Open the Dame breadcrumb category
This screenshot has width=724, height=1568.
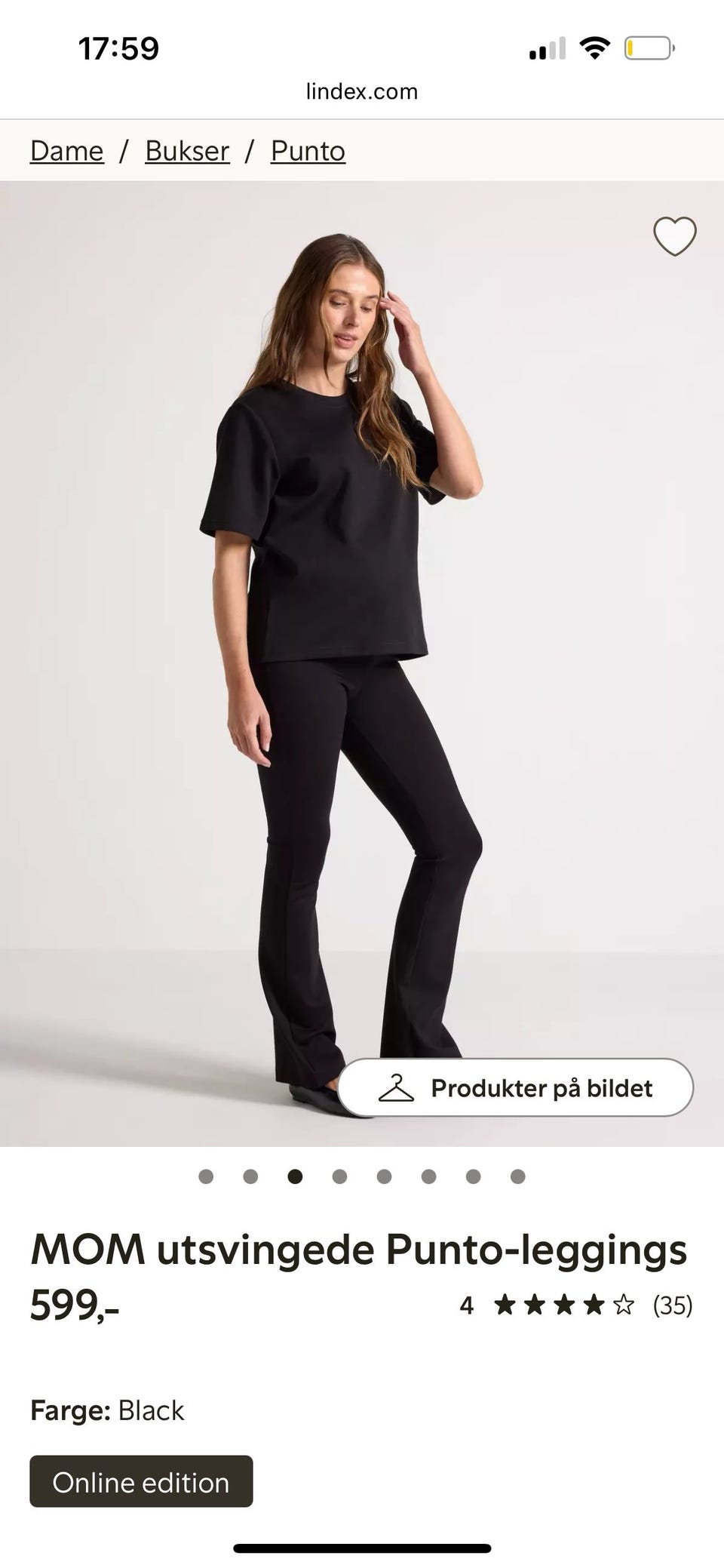[66, 150]
